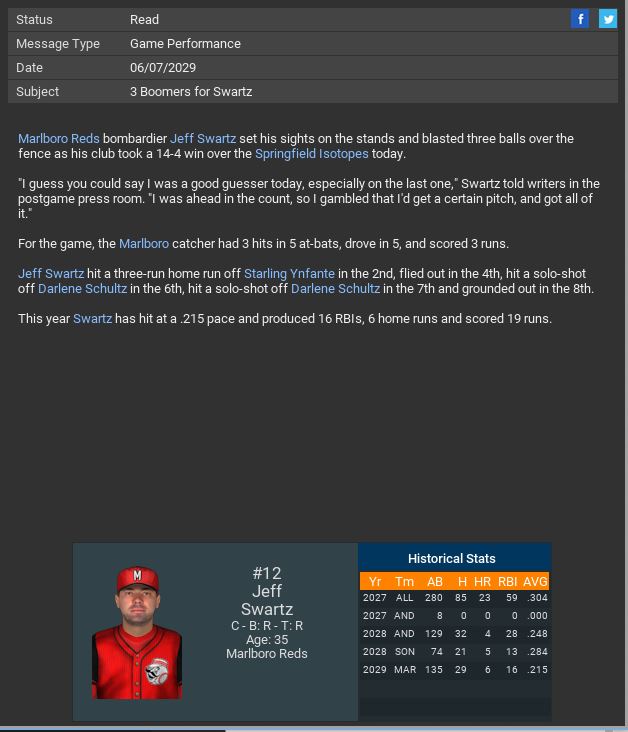Open the Marlboro Reds team link

pyautogui.click(x=58, y=139)
